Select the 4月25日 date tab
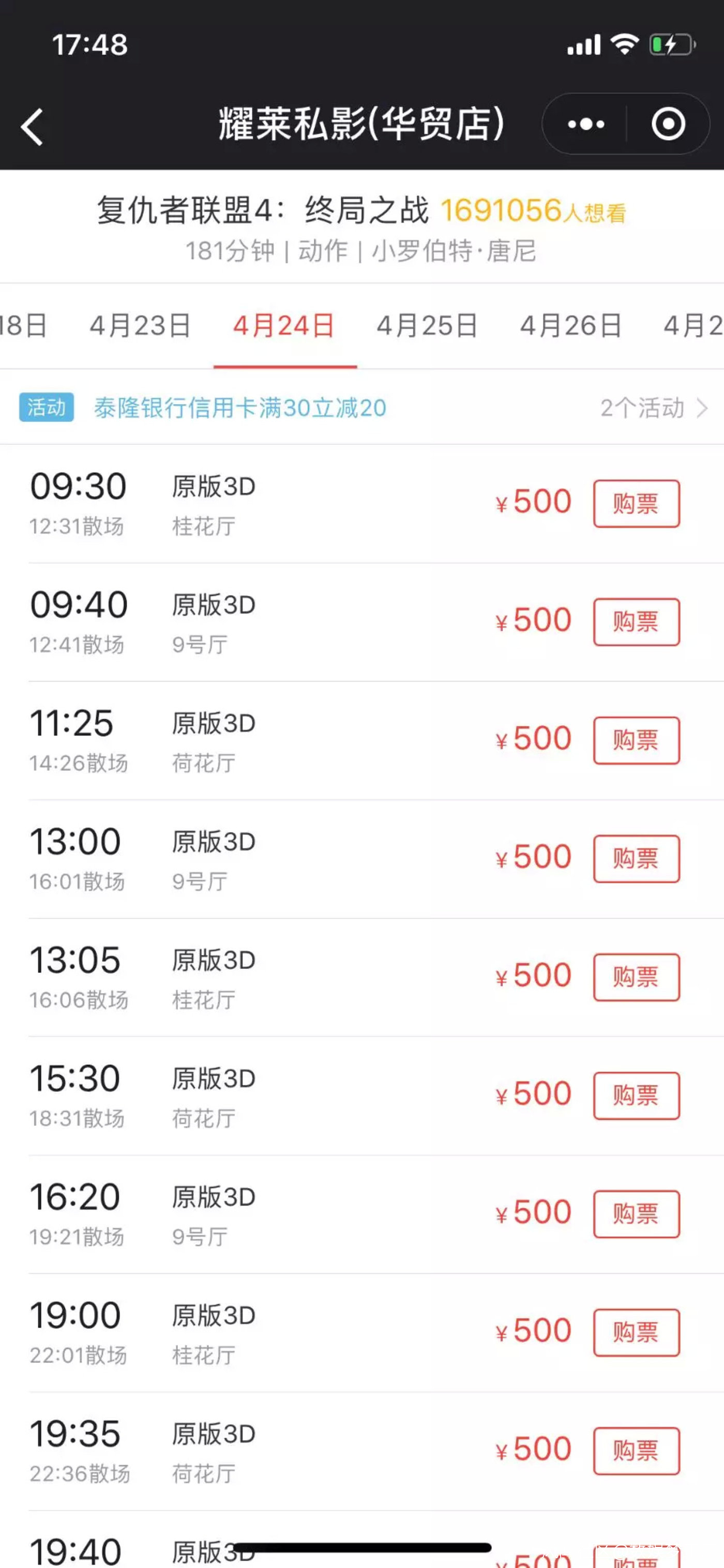 (x=427, y=326)
